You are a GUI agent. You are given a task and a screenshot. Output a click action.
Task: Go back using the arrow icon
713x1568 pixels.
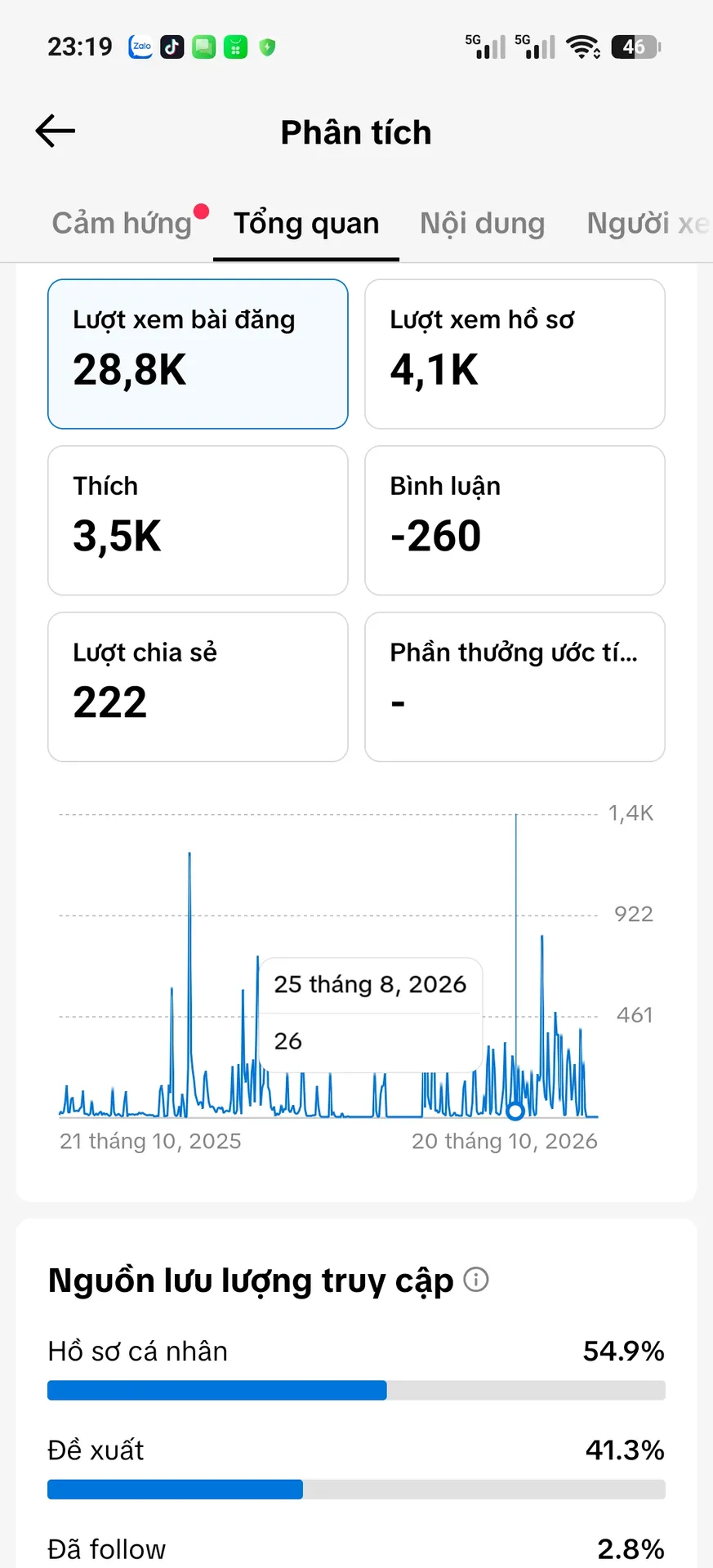click(x=56, y=131)
